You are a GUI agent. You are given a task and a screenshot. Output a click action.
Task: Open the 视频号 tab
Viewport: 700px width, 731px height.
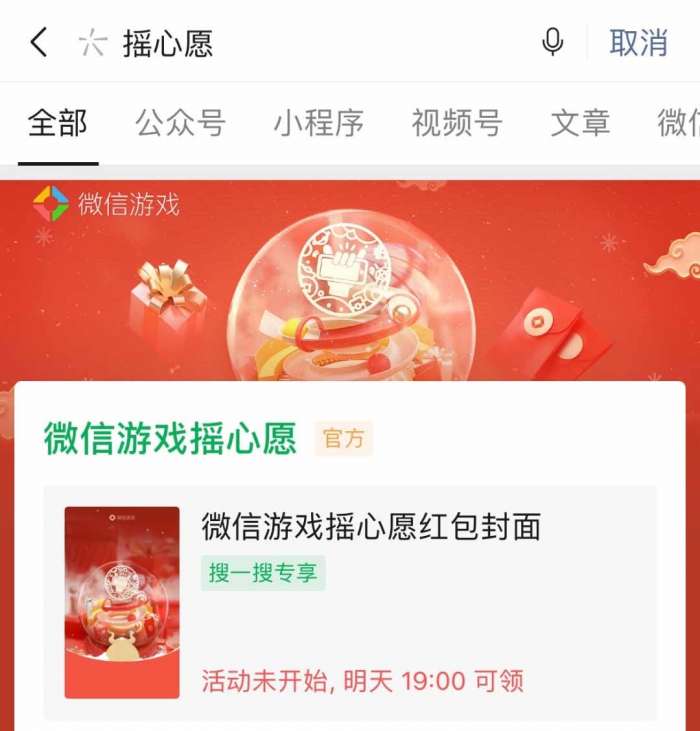click(x=457, y=123)
